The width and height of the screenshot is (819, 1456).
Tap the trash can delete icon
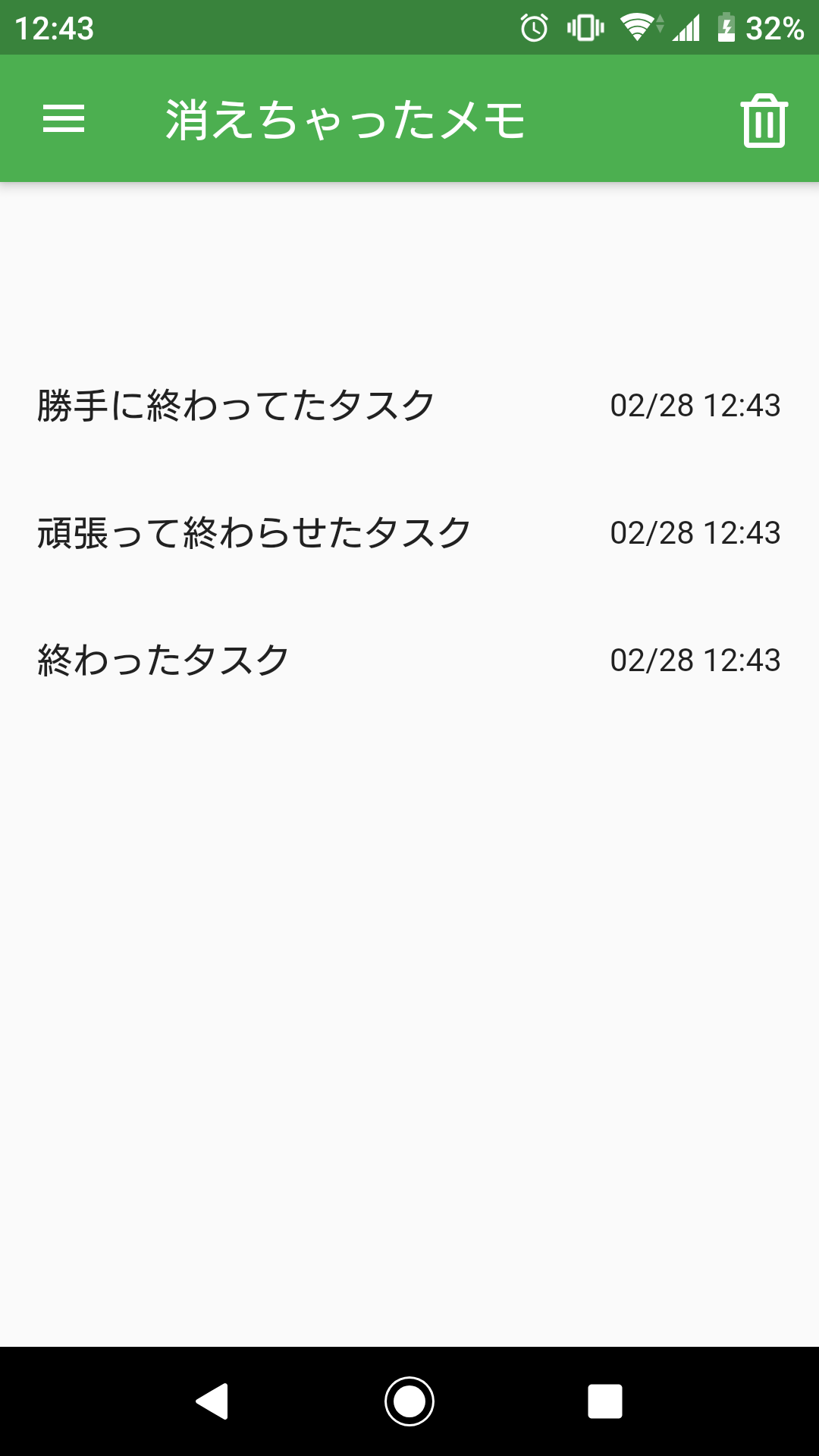(764, 121)
